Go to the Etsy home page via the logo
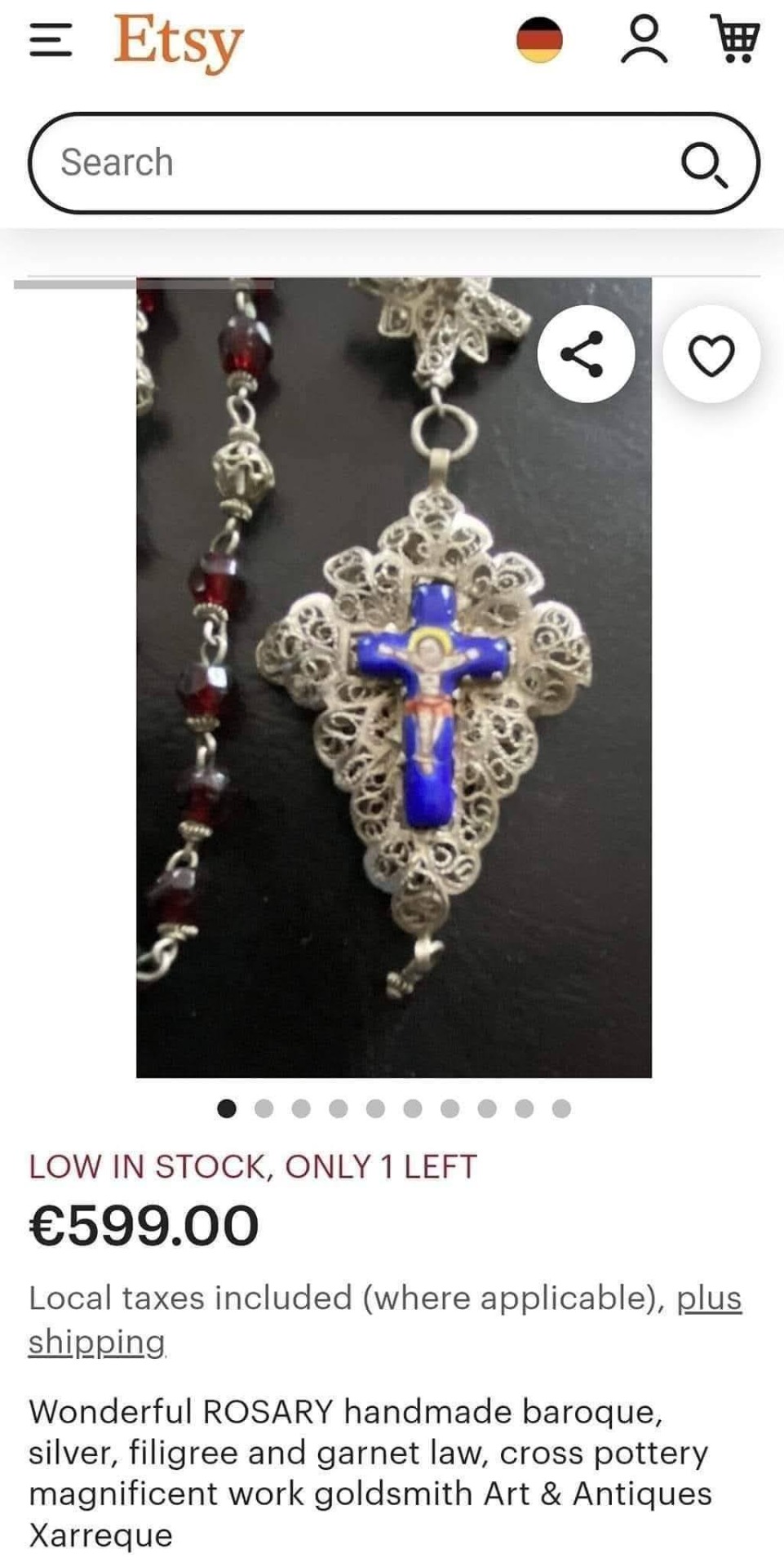The height and width of the screenshot is (1567, 784). pyautogui.click(x=179, y=41)
